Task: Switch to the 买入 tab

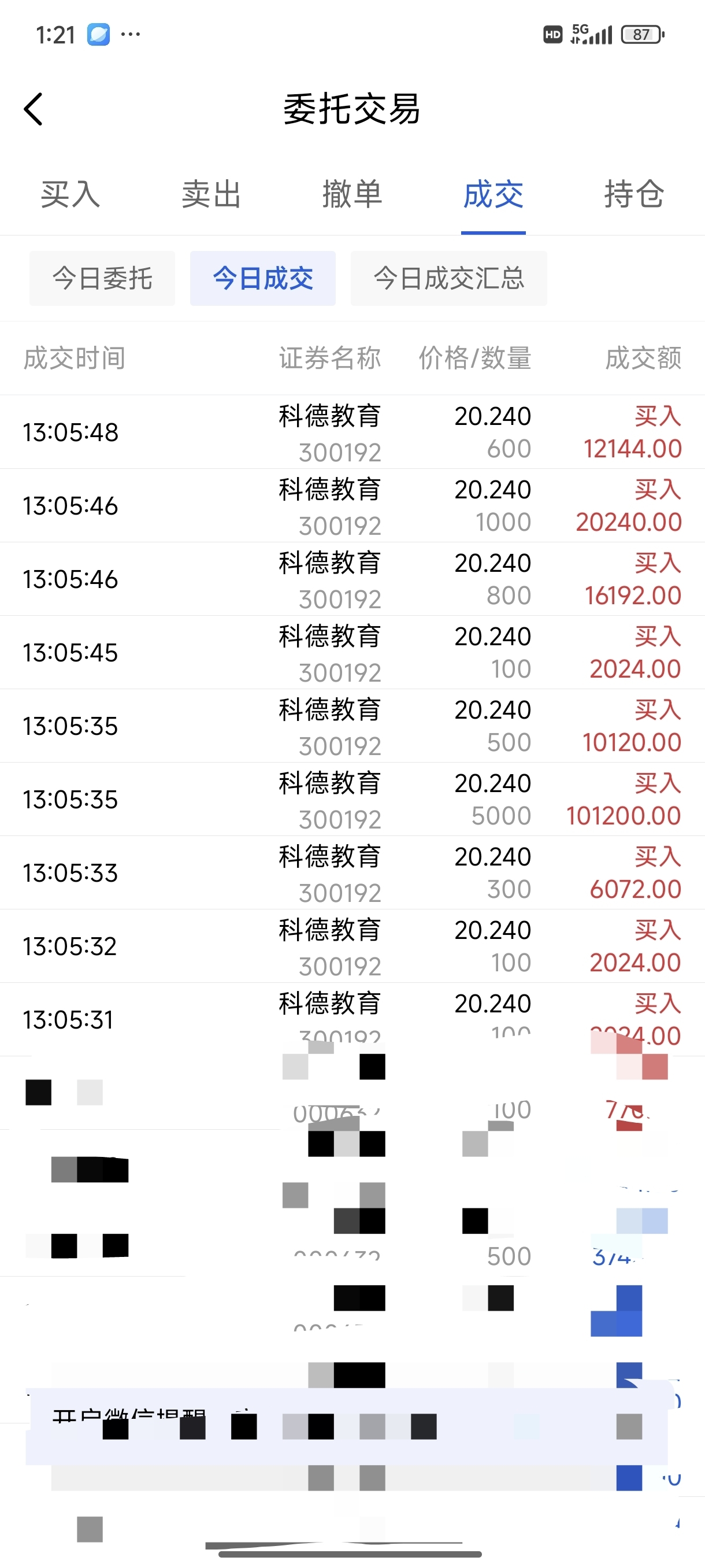Action: point(70,195)
